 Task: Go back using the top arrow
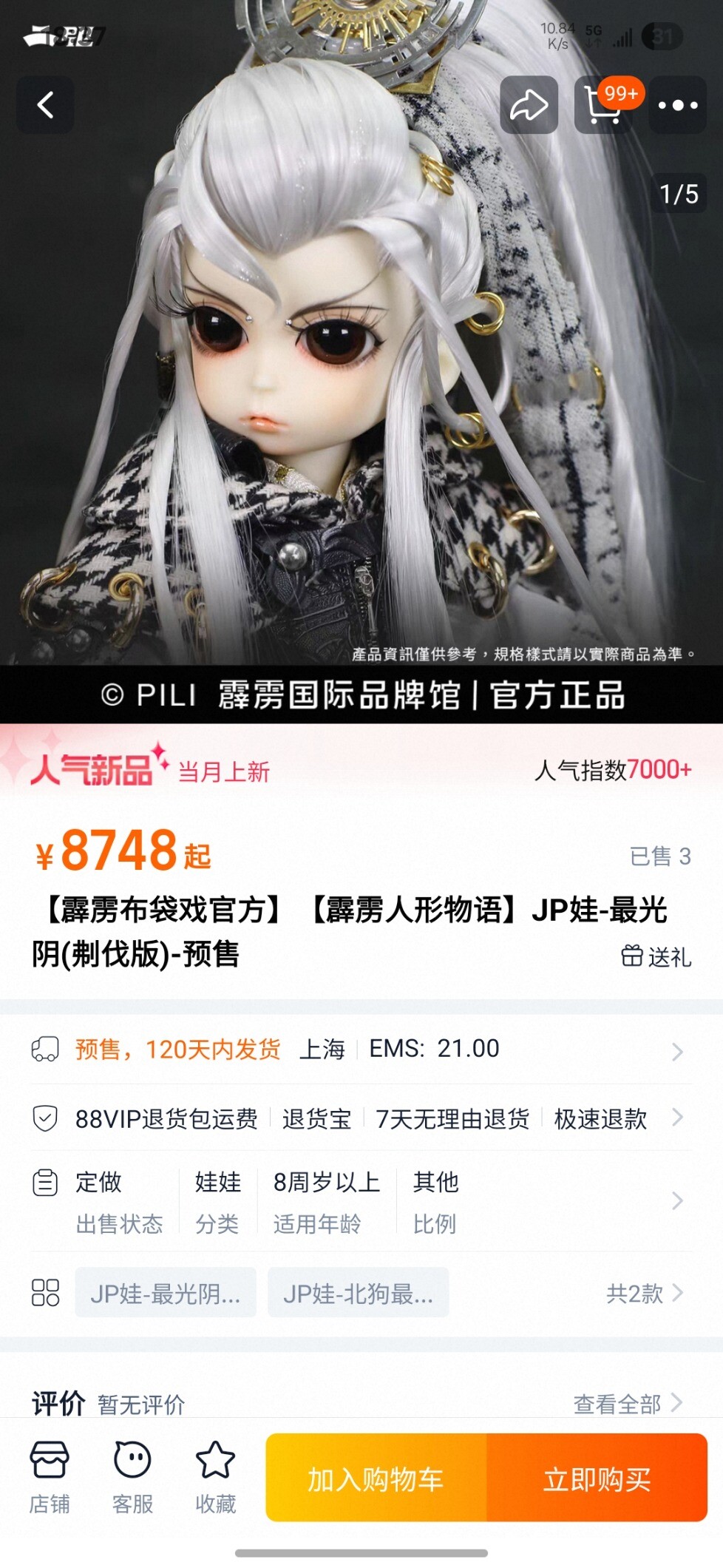[45, 105]
